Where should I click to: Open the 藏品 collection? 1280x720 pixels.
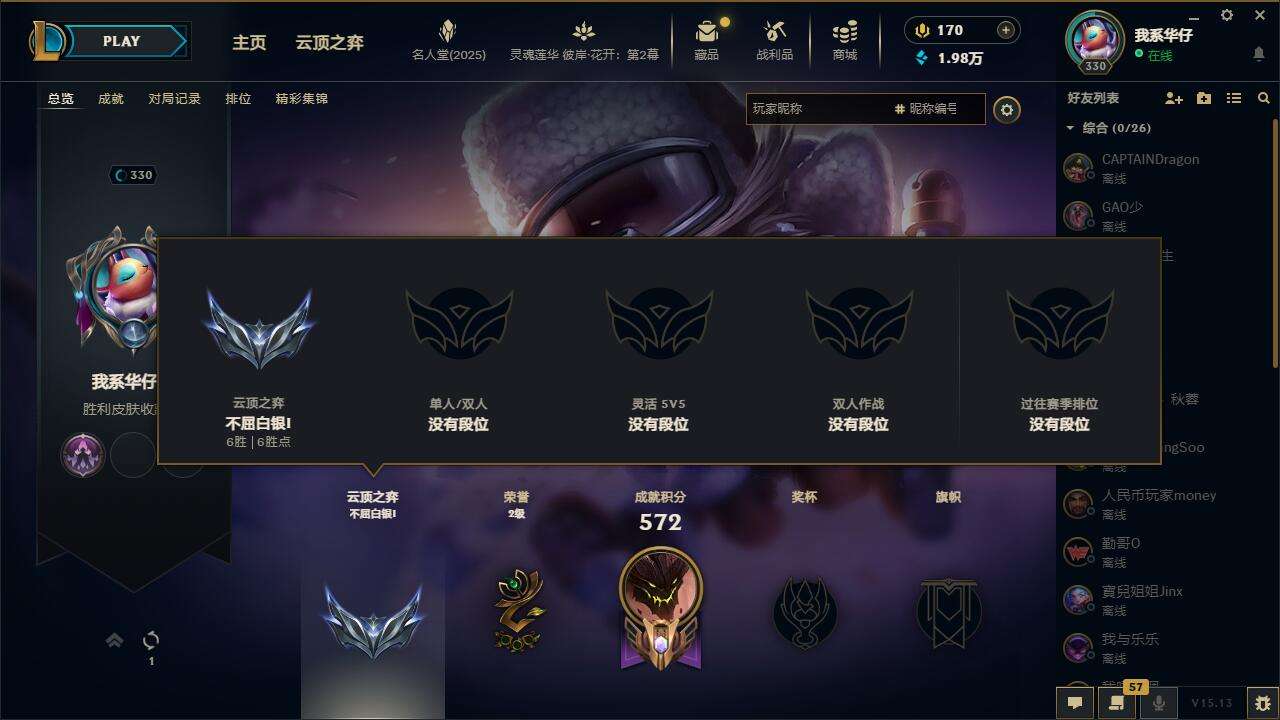pyautogui.click(x=706, y=41)
